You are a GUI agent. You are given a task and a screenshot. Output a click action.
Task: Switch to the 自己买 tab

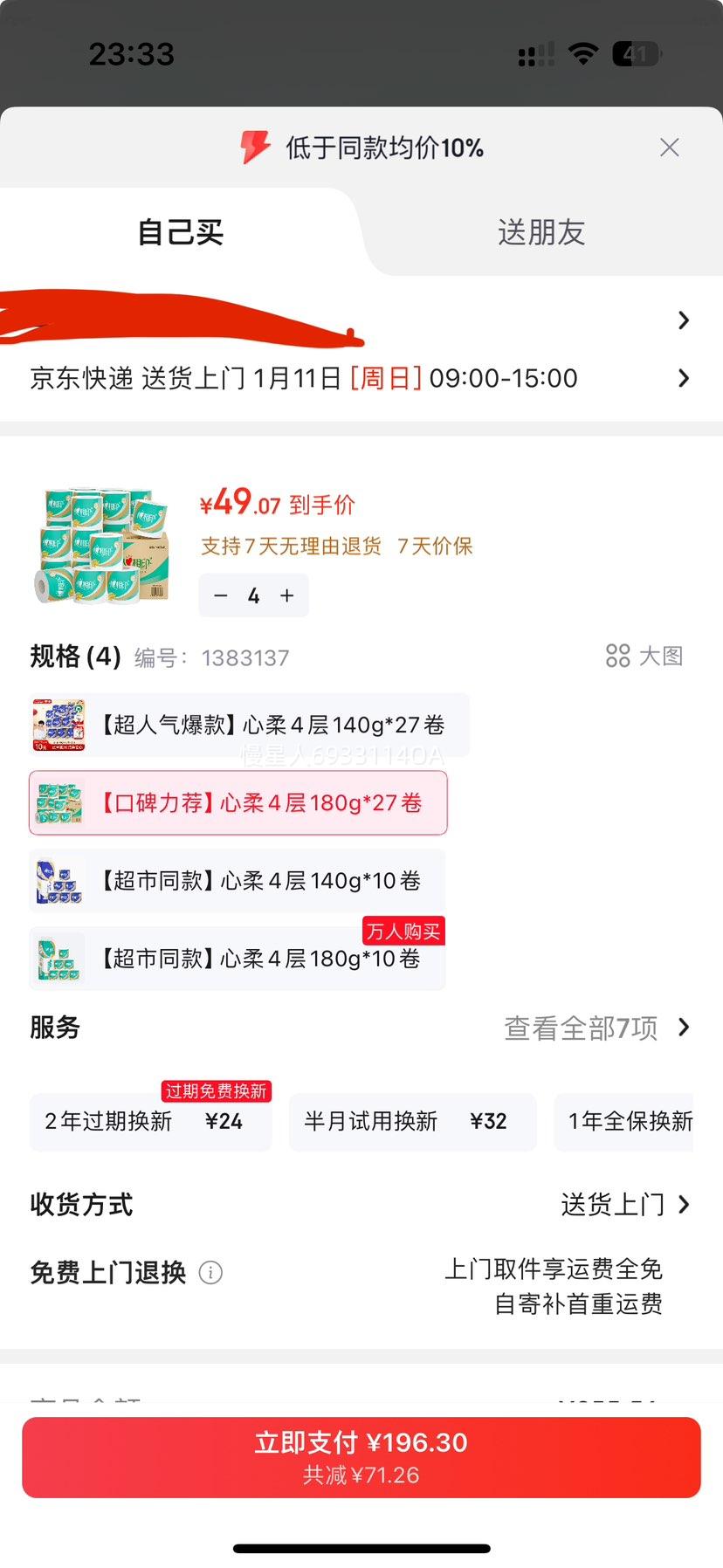[179, 232]
